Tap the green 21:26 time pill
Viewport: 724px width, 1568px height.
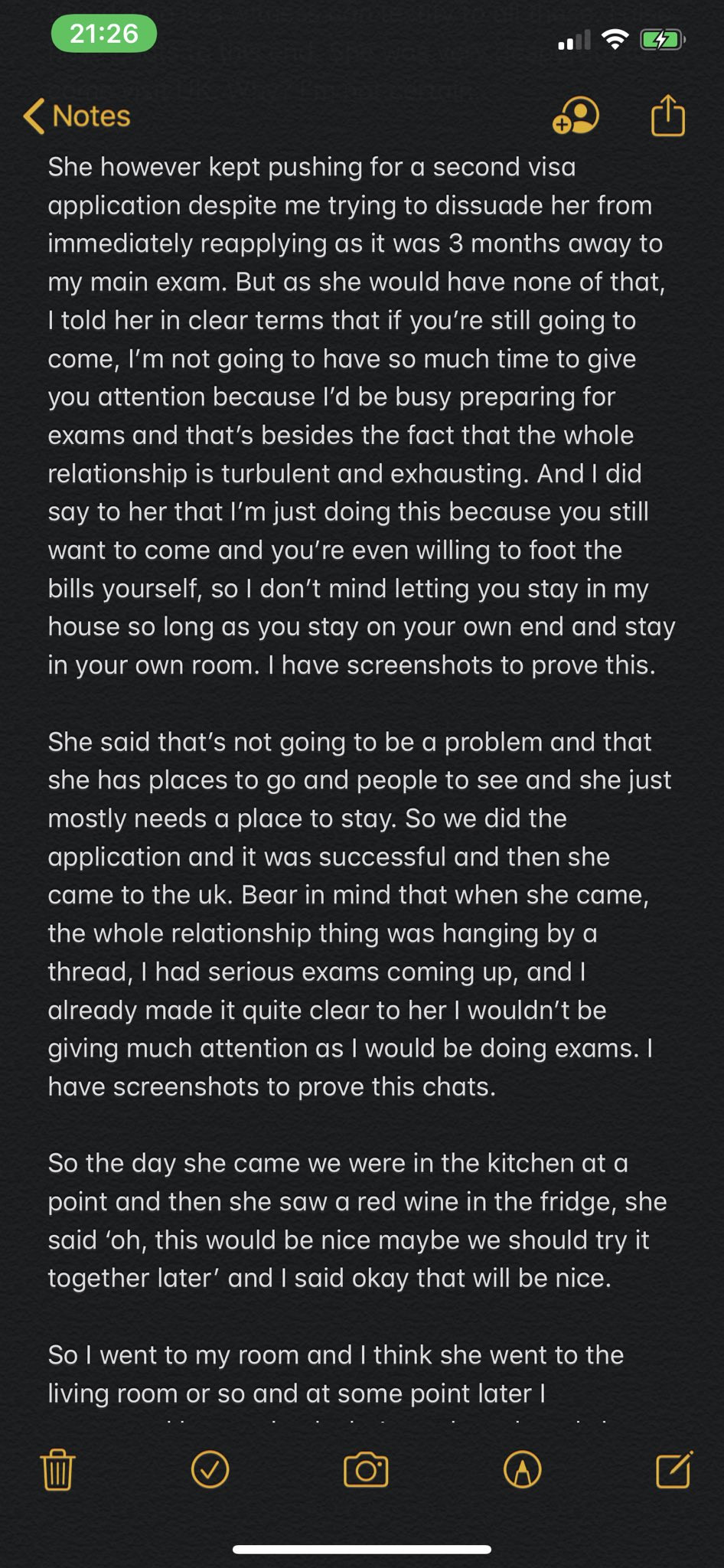(105, 34)
